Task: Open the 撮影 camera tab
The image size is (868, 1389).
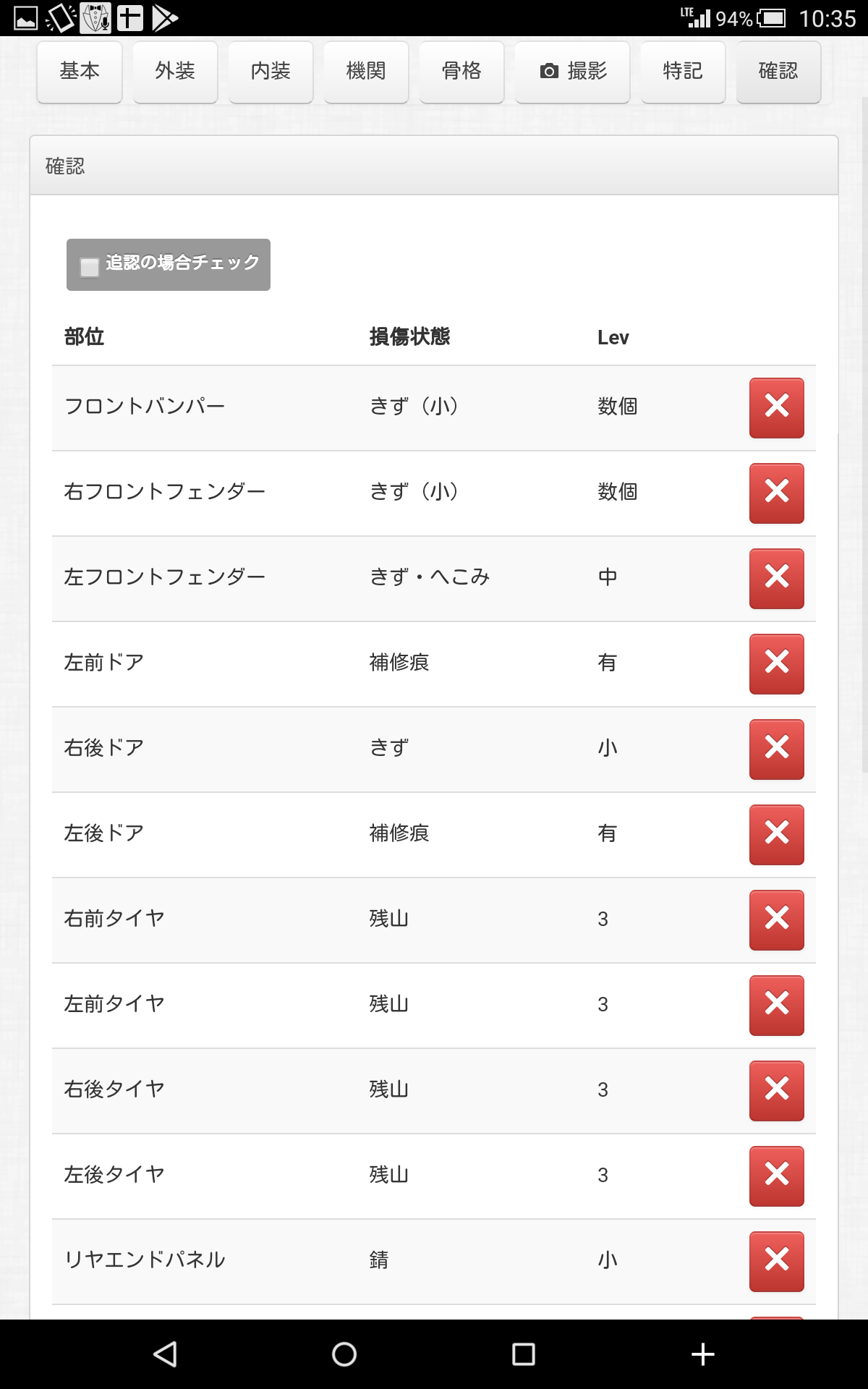Action: [572, 72]
